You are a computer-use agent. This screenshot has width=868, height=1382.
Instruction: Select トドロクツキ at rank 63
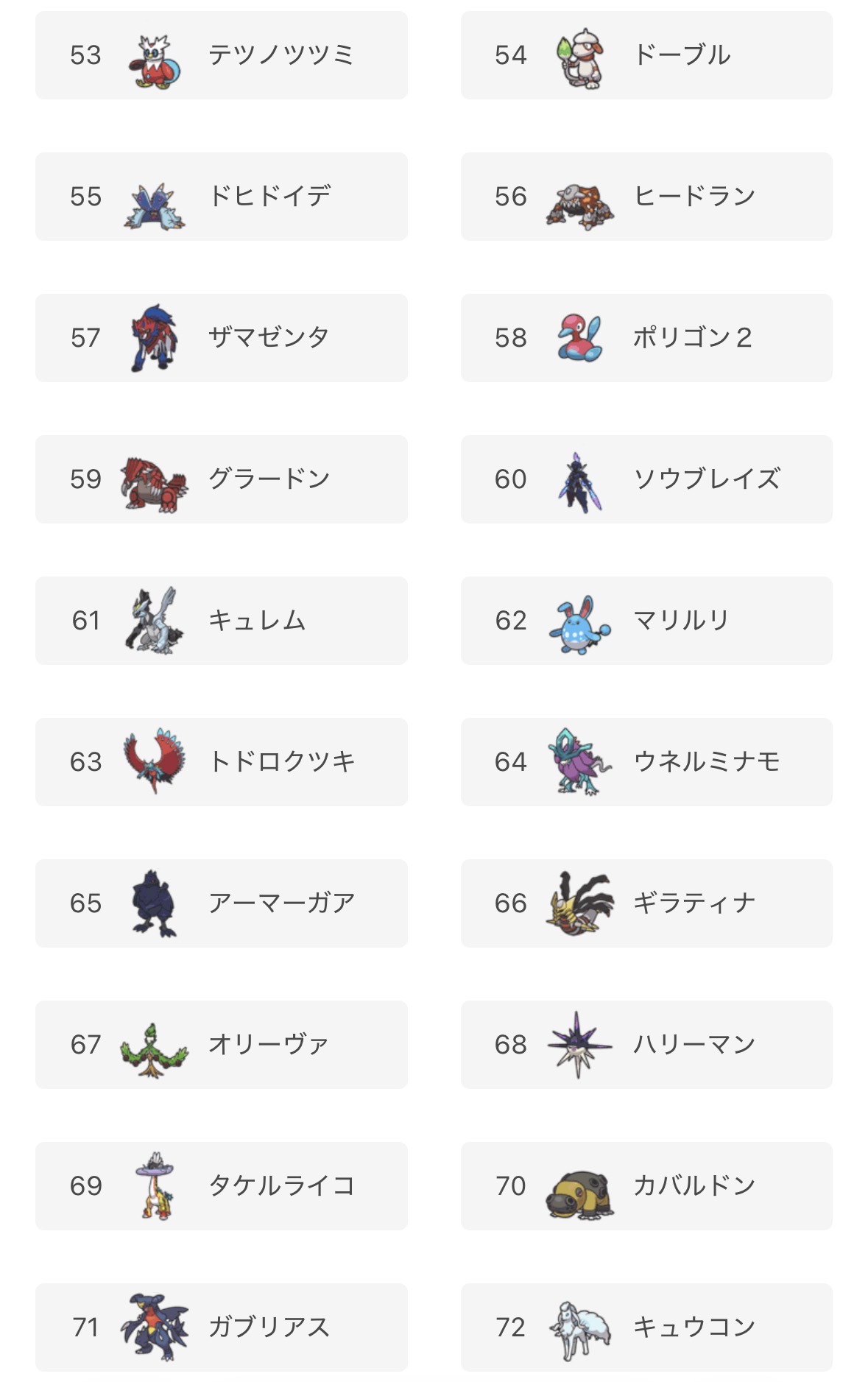(221, 762)
